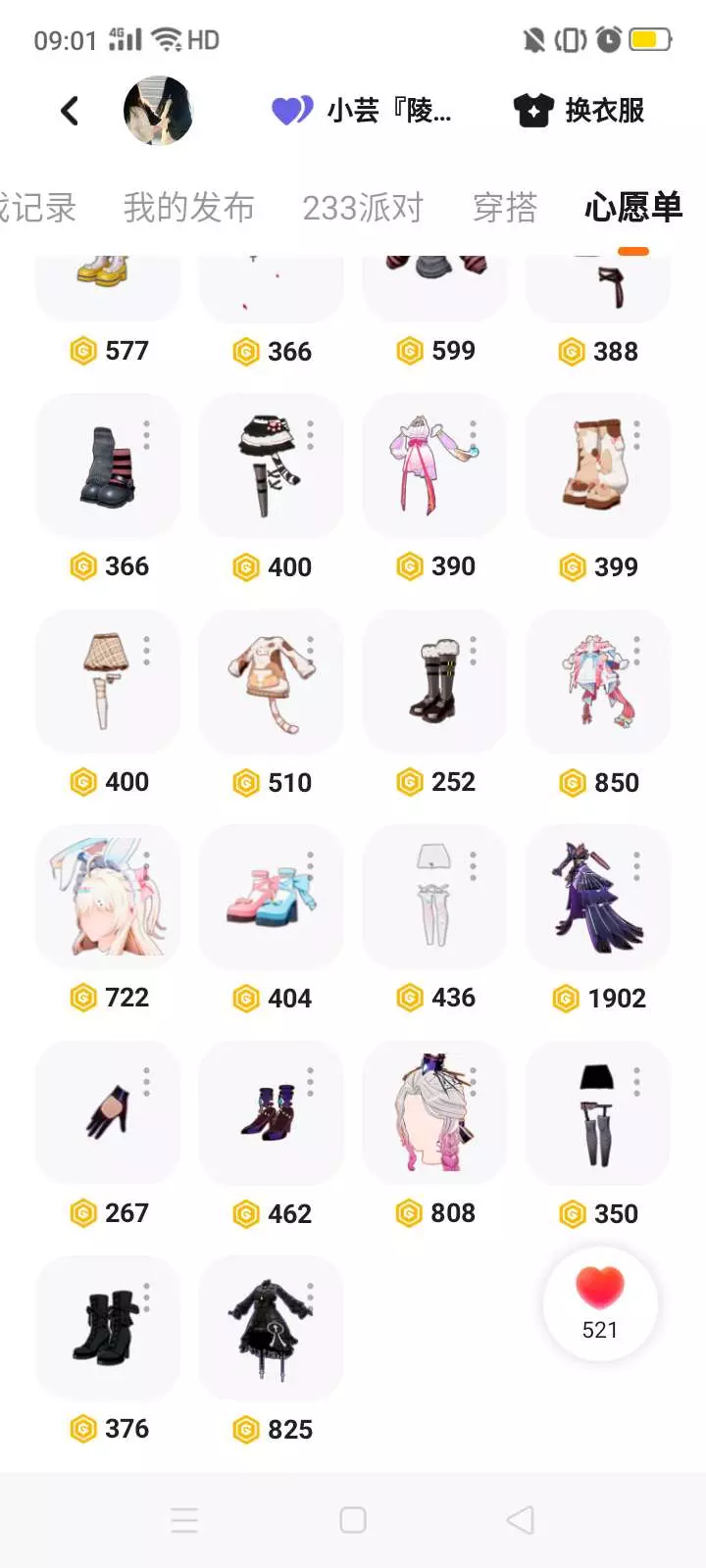Screen dimensions: 706x1568
Task: Switch to the 我的发布 tab
Action: coord(189,208)
